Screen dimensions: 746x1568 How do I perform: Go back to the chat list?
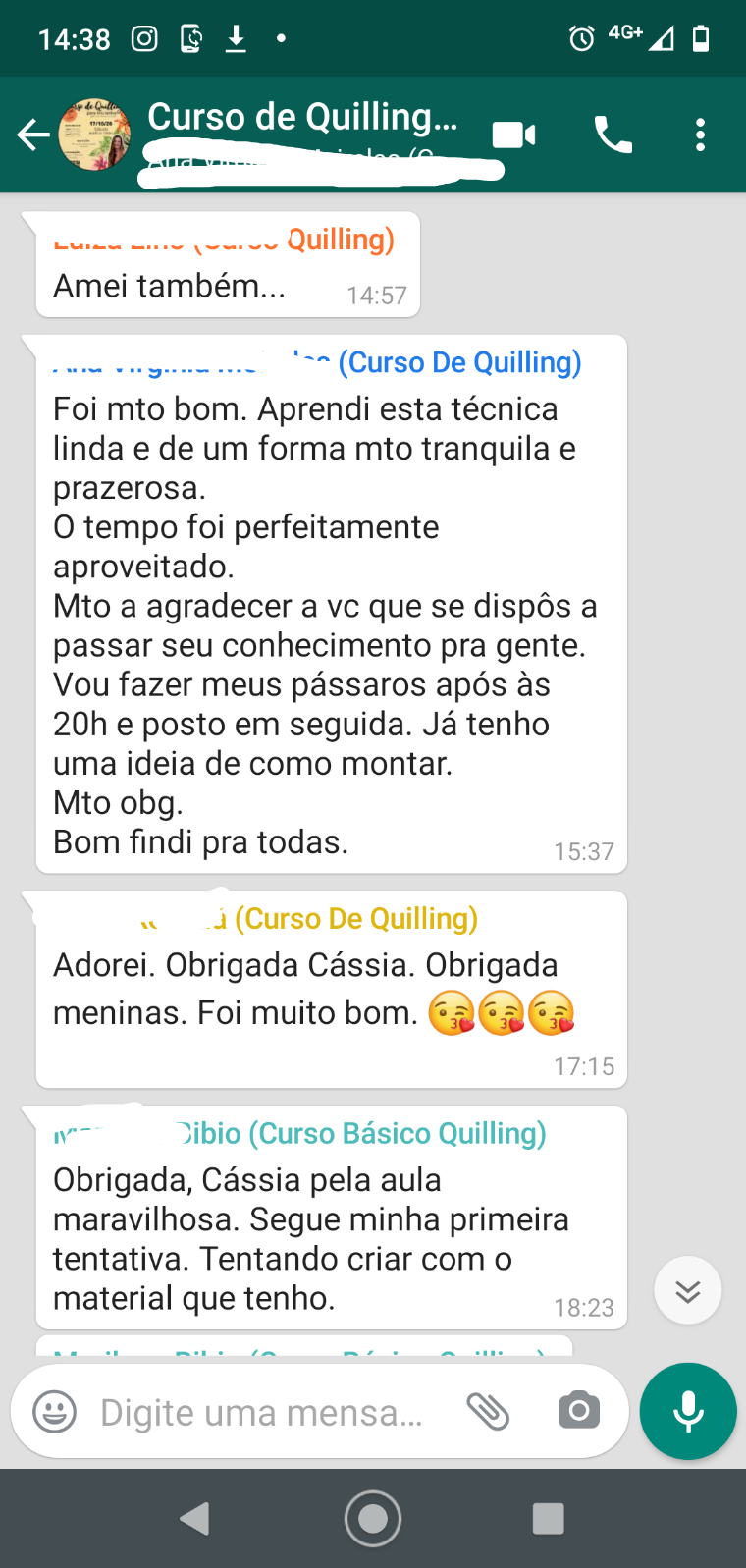33,135
